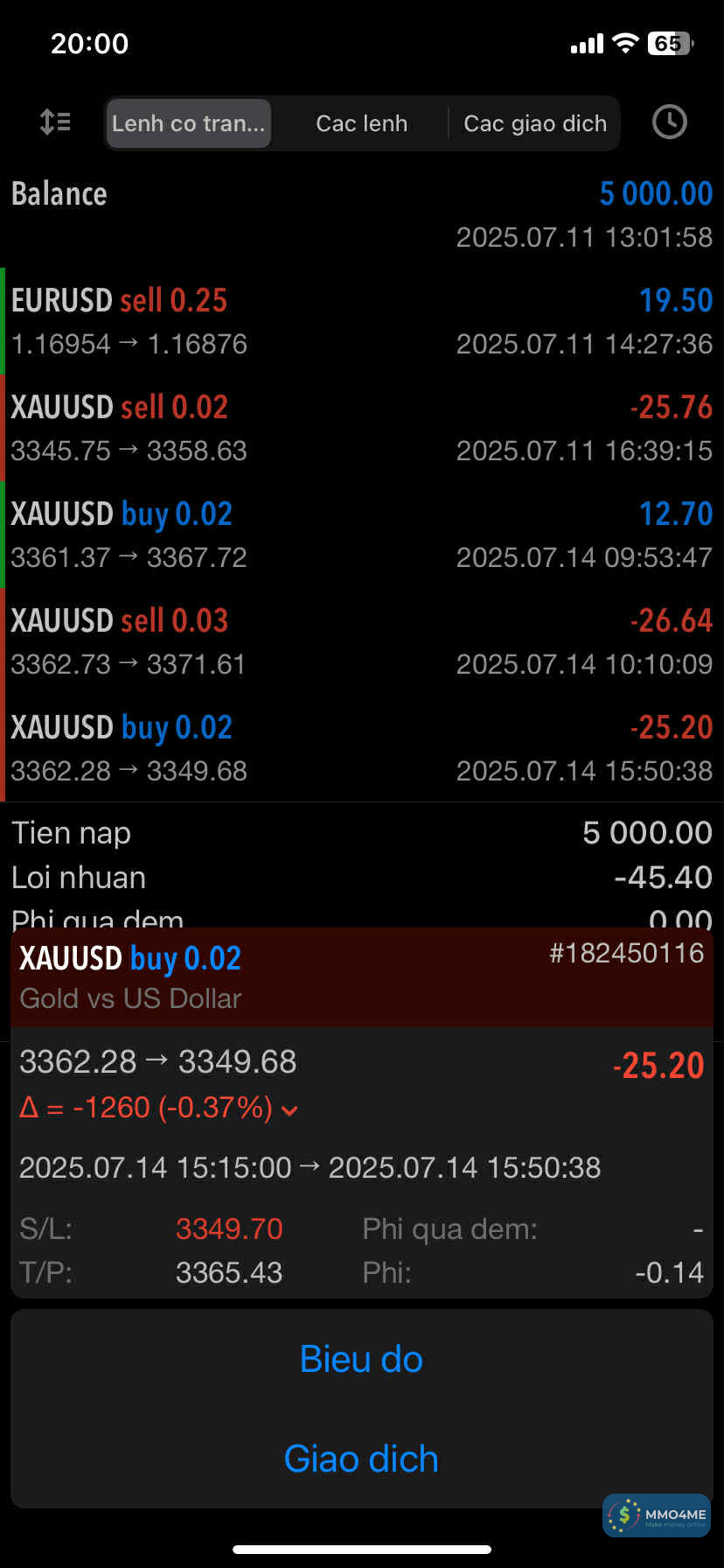The height and width of the screenshot is (1568, 724).
Task: Open the sort order icon
Action: pyautogui.click(x=55, y=122)
